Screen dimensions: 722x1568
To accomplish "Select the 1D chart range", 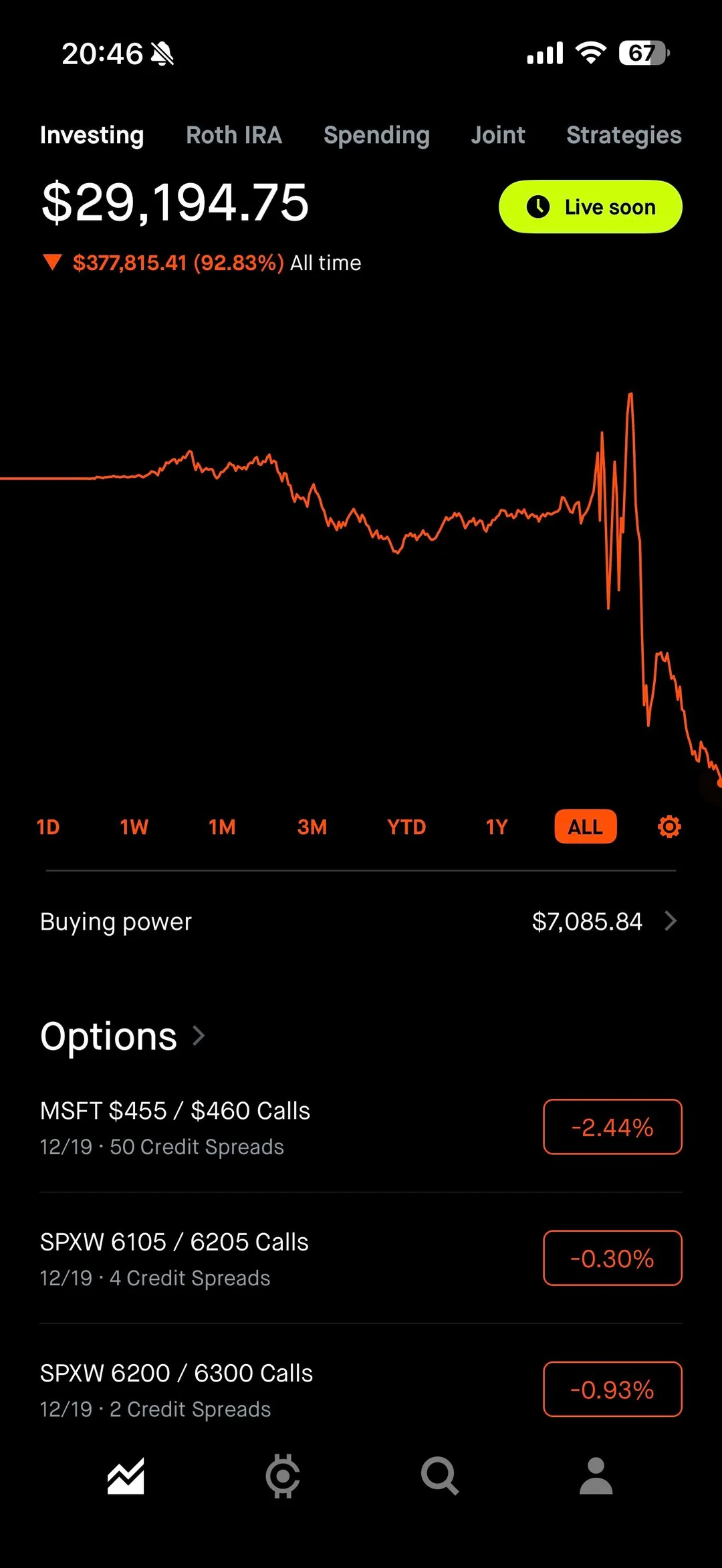I will tap(48, 827).
